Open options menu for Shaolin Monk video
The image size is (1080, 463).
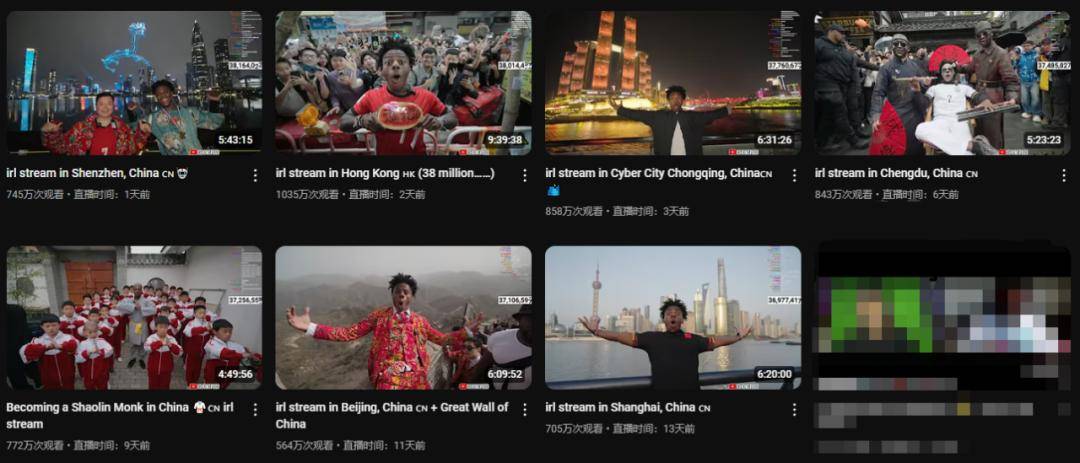point(255,410)
